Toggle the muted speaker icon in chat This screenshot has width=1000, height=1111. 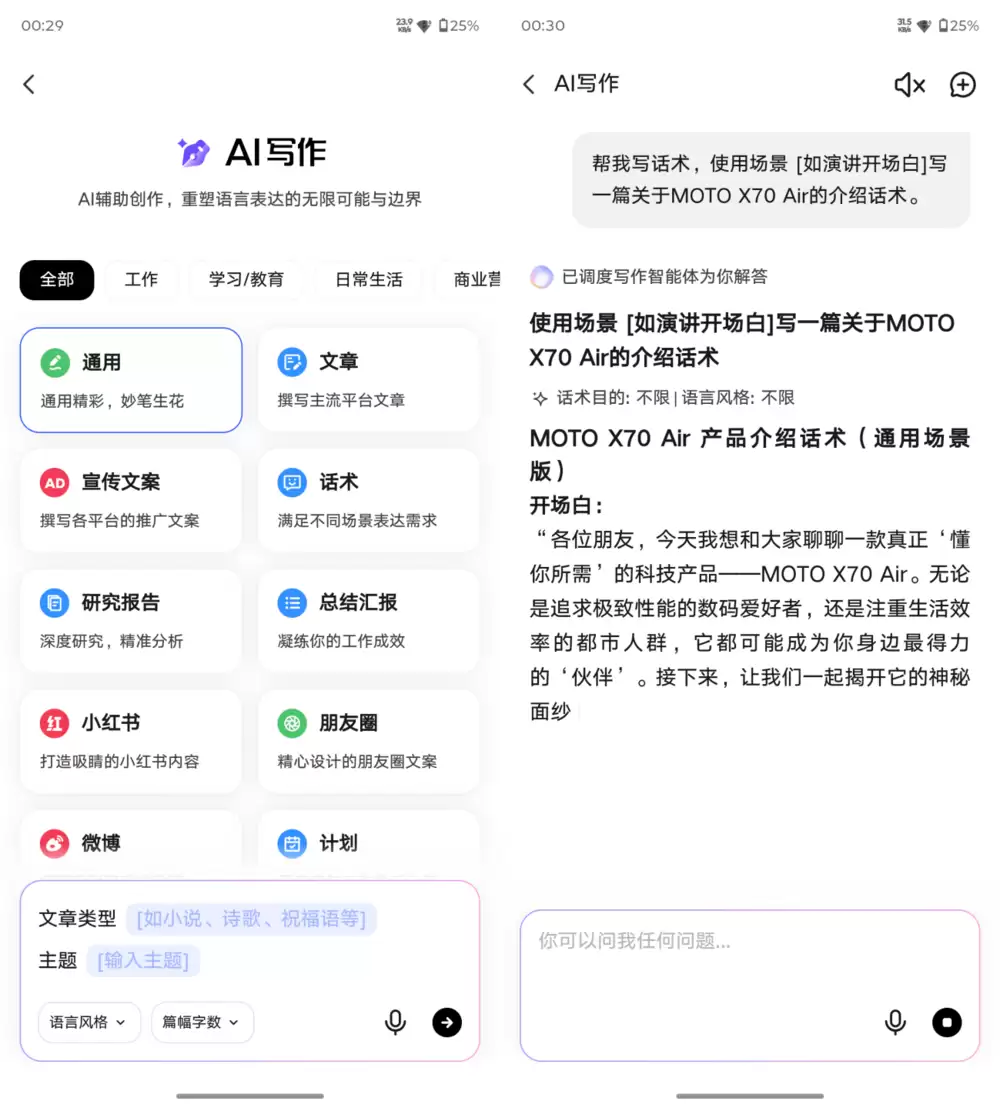pos(909,85)
